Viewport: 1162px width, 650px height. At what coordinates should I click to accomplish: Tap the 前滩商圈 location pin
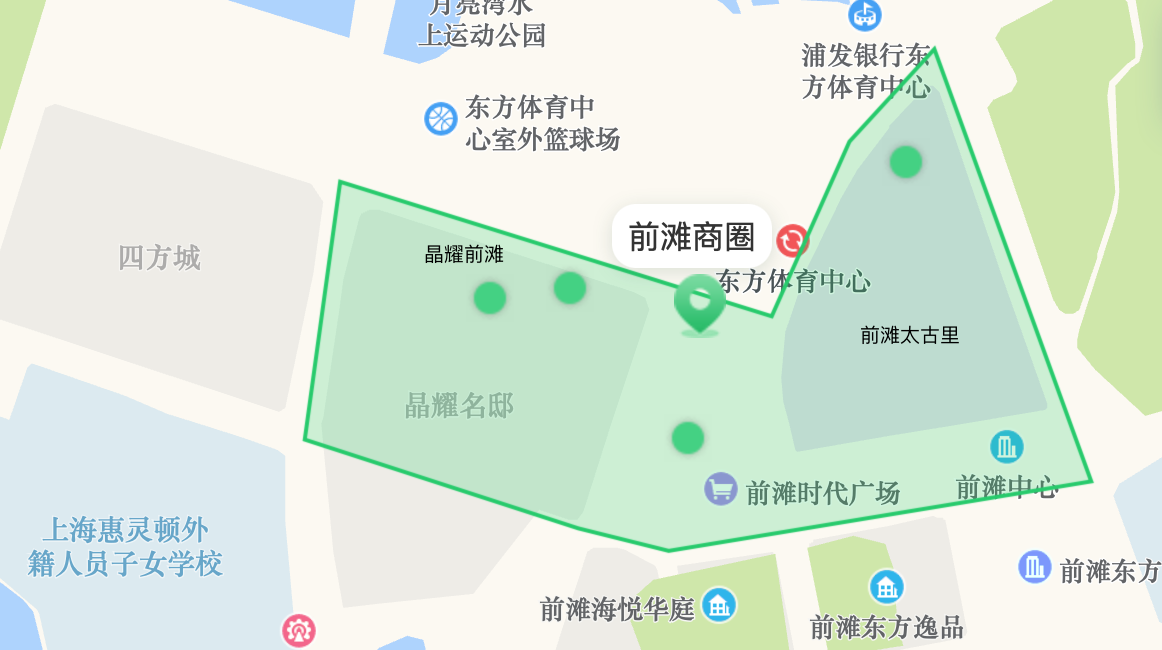[x=699, y=304]
